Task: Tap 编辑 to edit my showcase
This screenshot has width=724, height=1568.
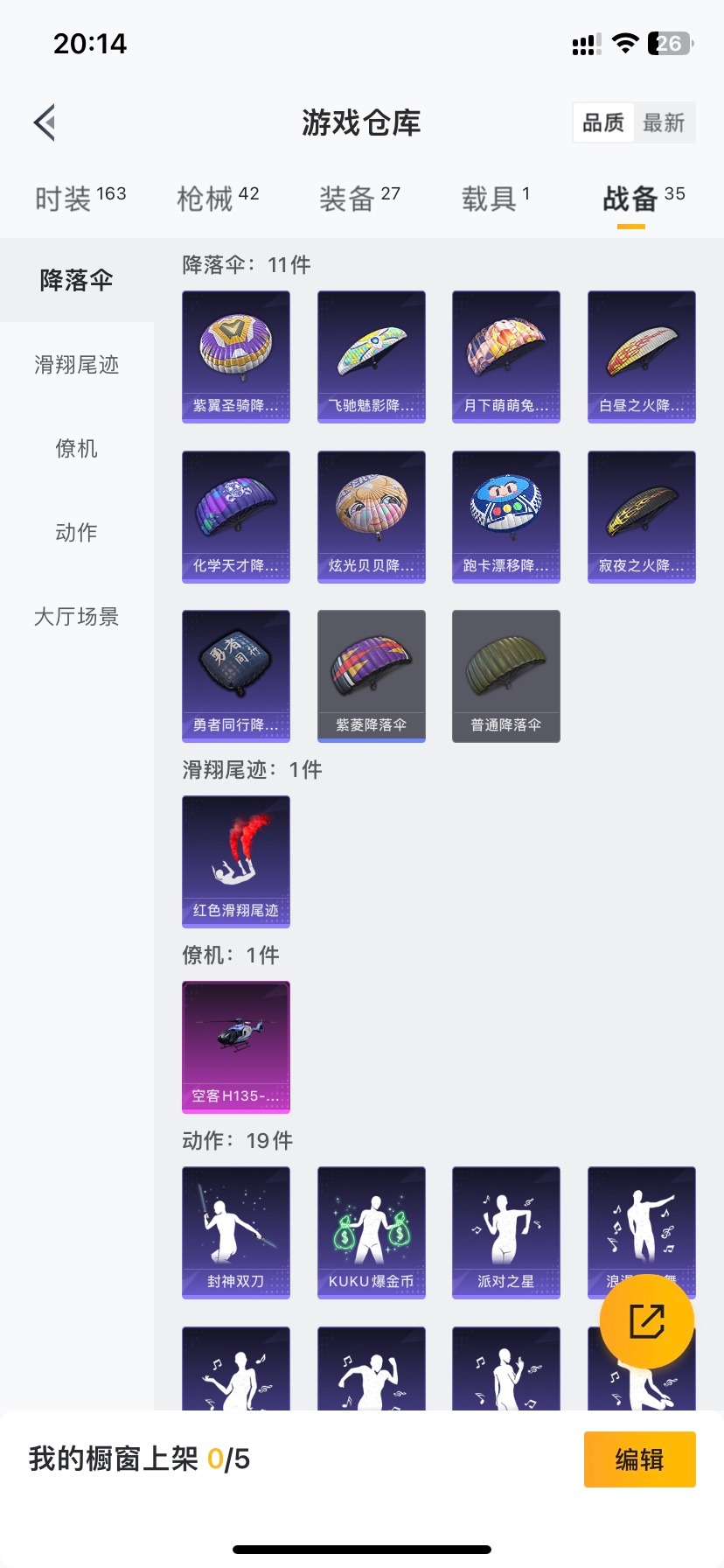Action: (639, 1459)
